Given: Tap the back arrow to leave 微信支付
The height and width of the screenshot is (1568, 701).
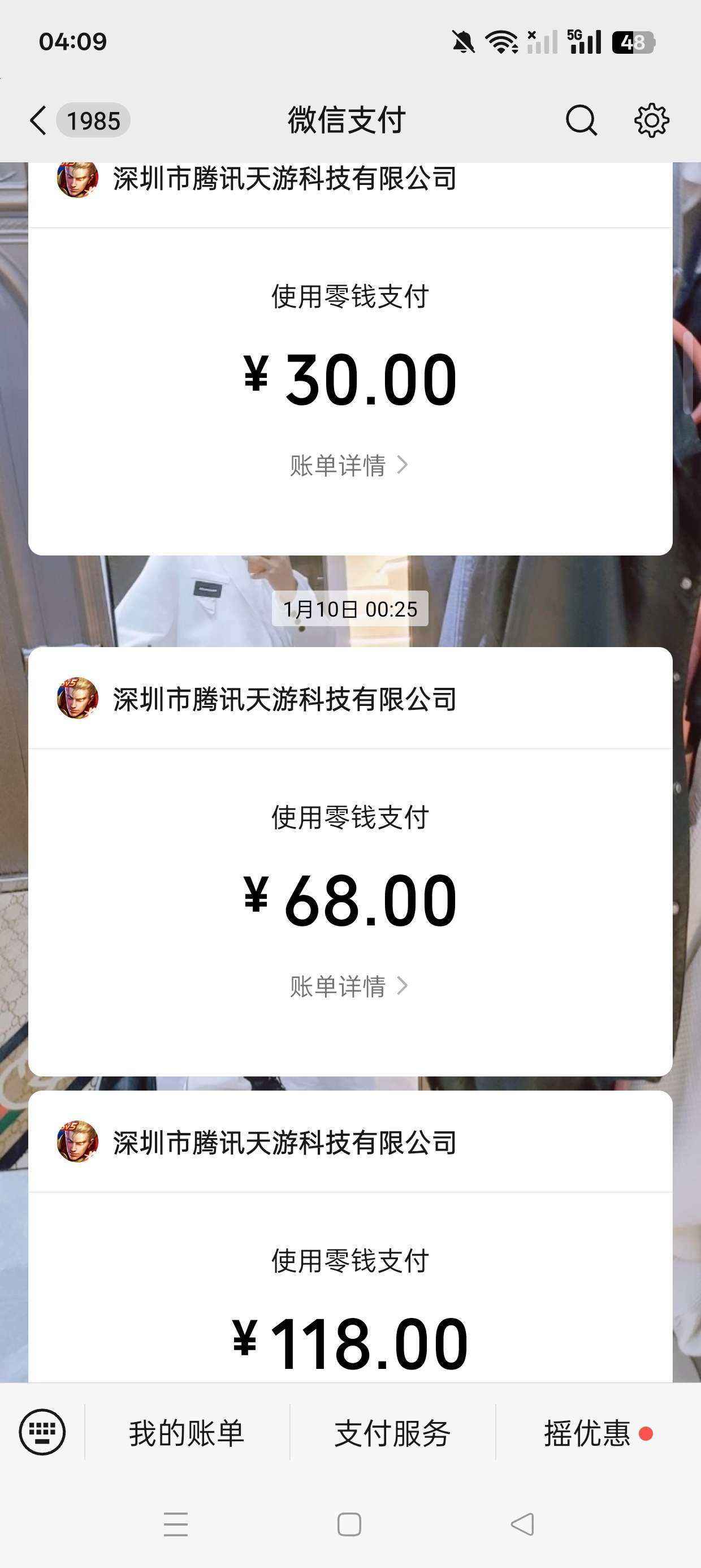Looking at the screenshot, I should pos(37,119).
